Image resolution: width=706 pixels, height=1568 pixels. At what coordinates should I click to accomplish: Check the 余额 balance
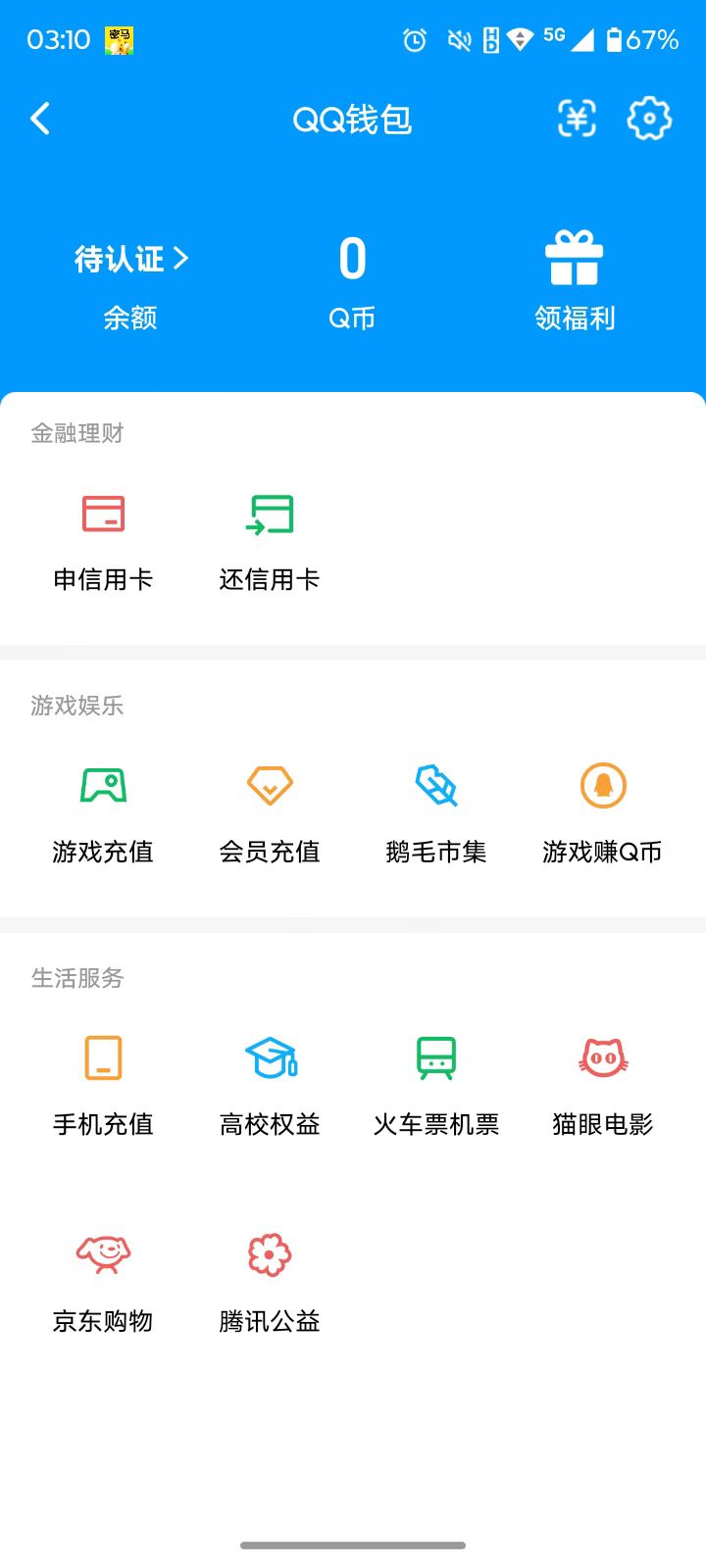coord(130,318)
